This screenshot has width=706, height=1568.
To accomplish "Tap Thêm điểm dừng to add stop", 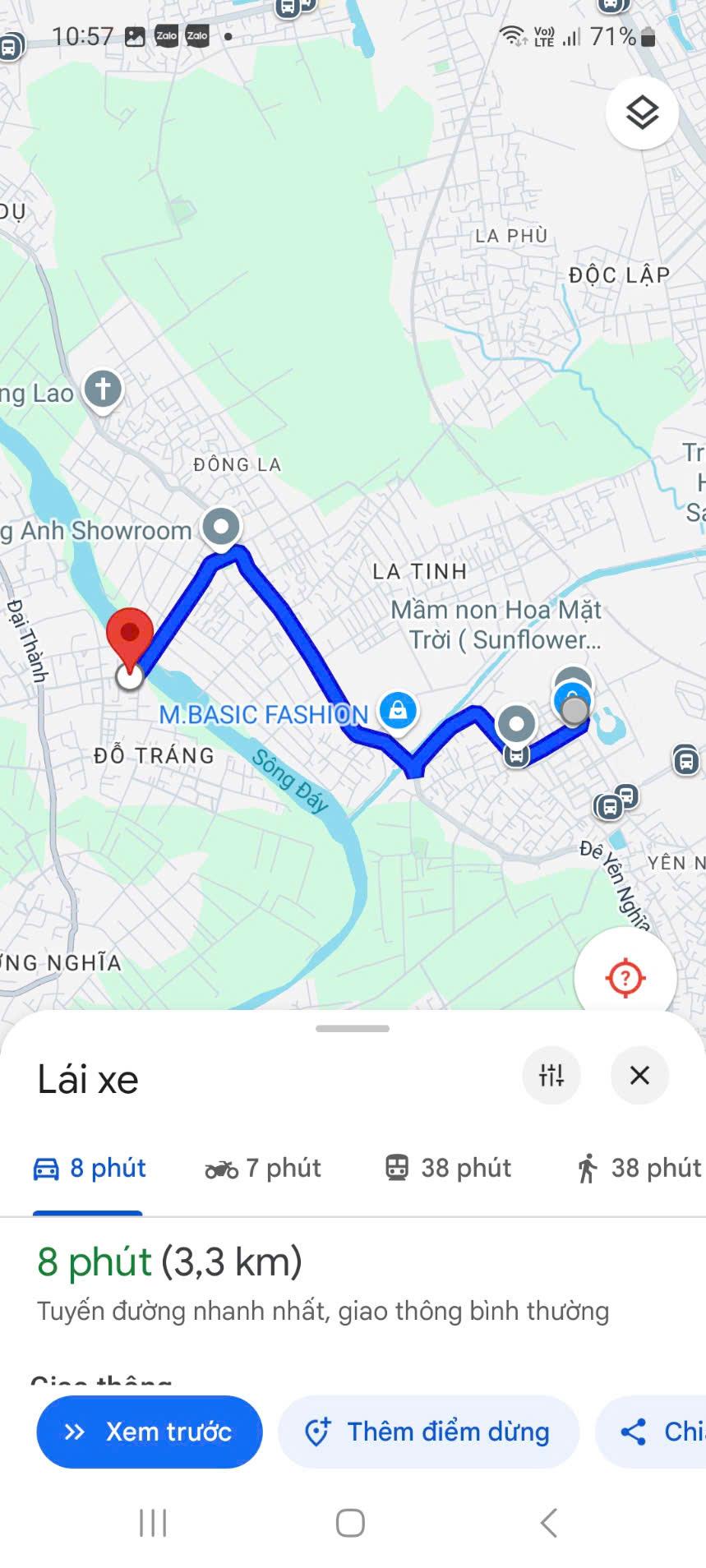I will click(428, 1432).
